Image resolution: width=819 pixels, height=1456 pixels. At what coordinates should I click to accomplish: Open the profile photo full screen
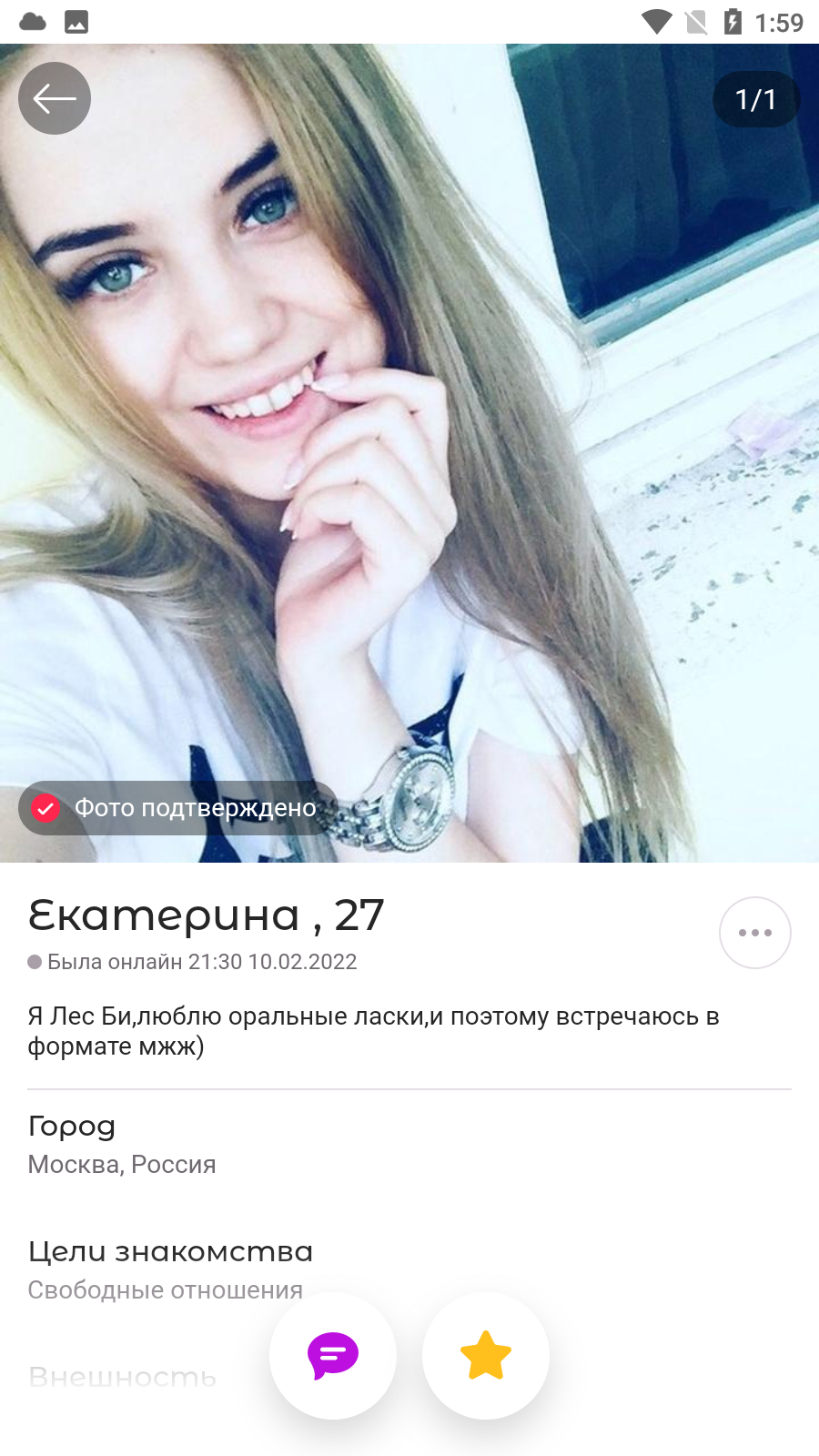[409, 453]
